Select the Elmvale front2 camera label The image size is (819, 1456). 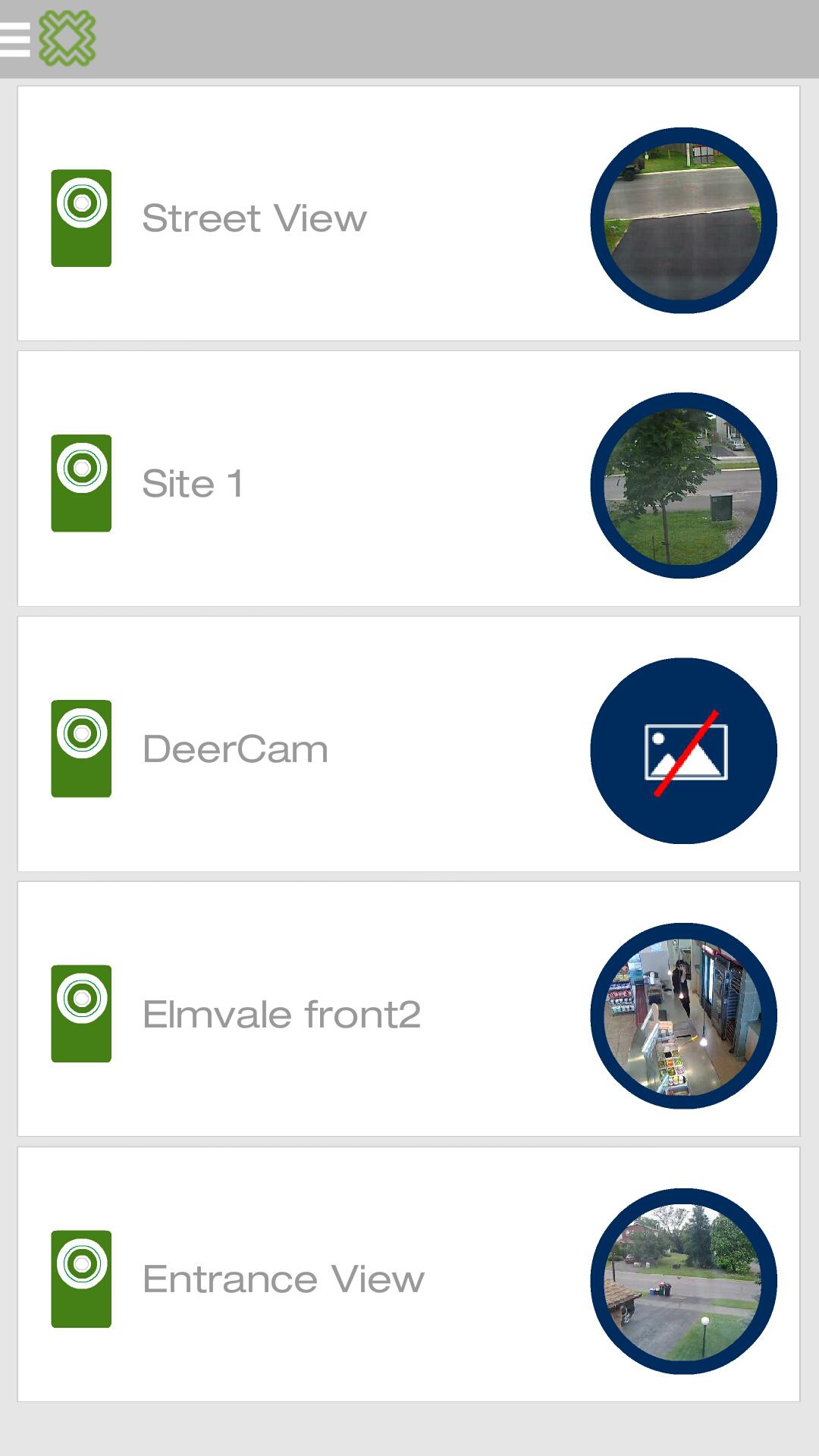[x=282, y=1013]
